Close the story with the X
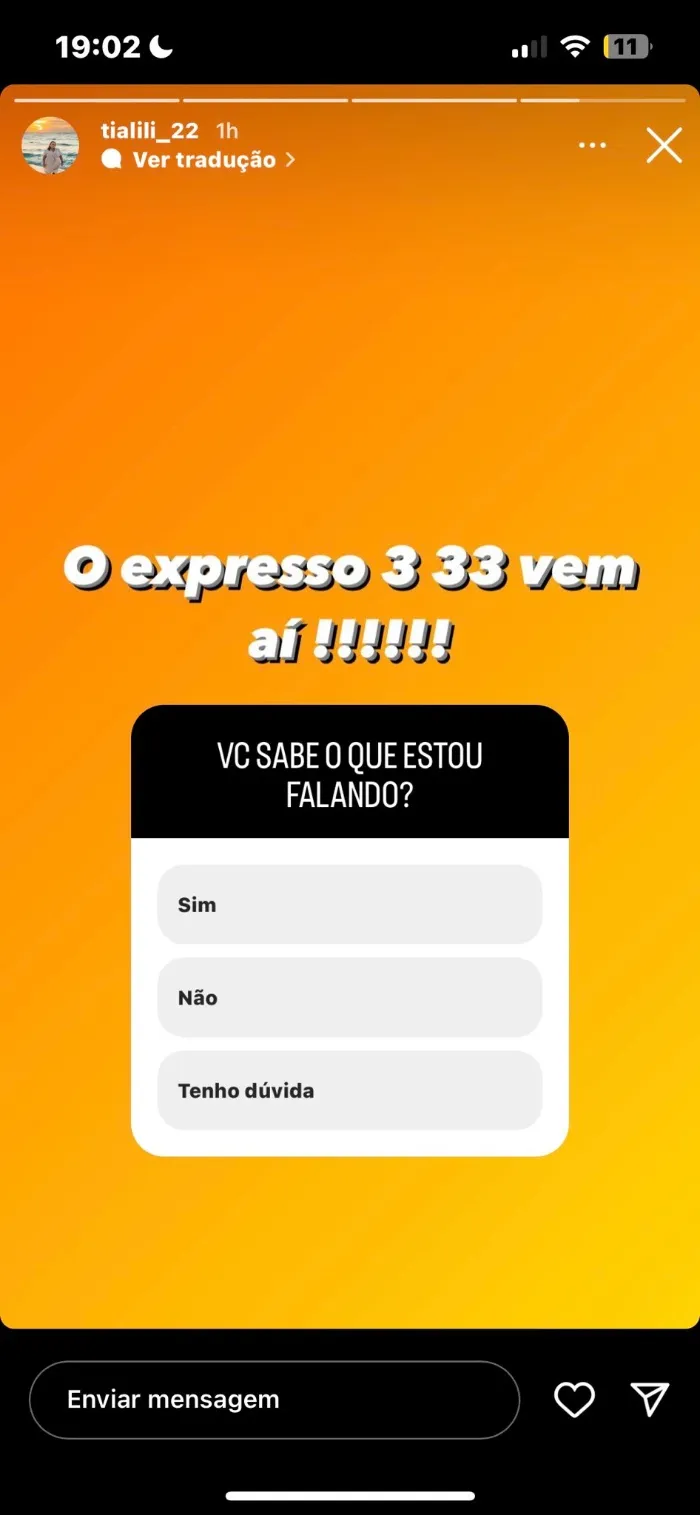The image size is (700, 1515). click(x=664, y=146)
